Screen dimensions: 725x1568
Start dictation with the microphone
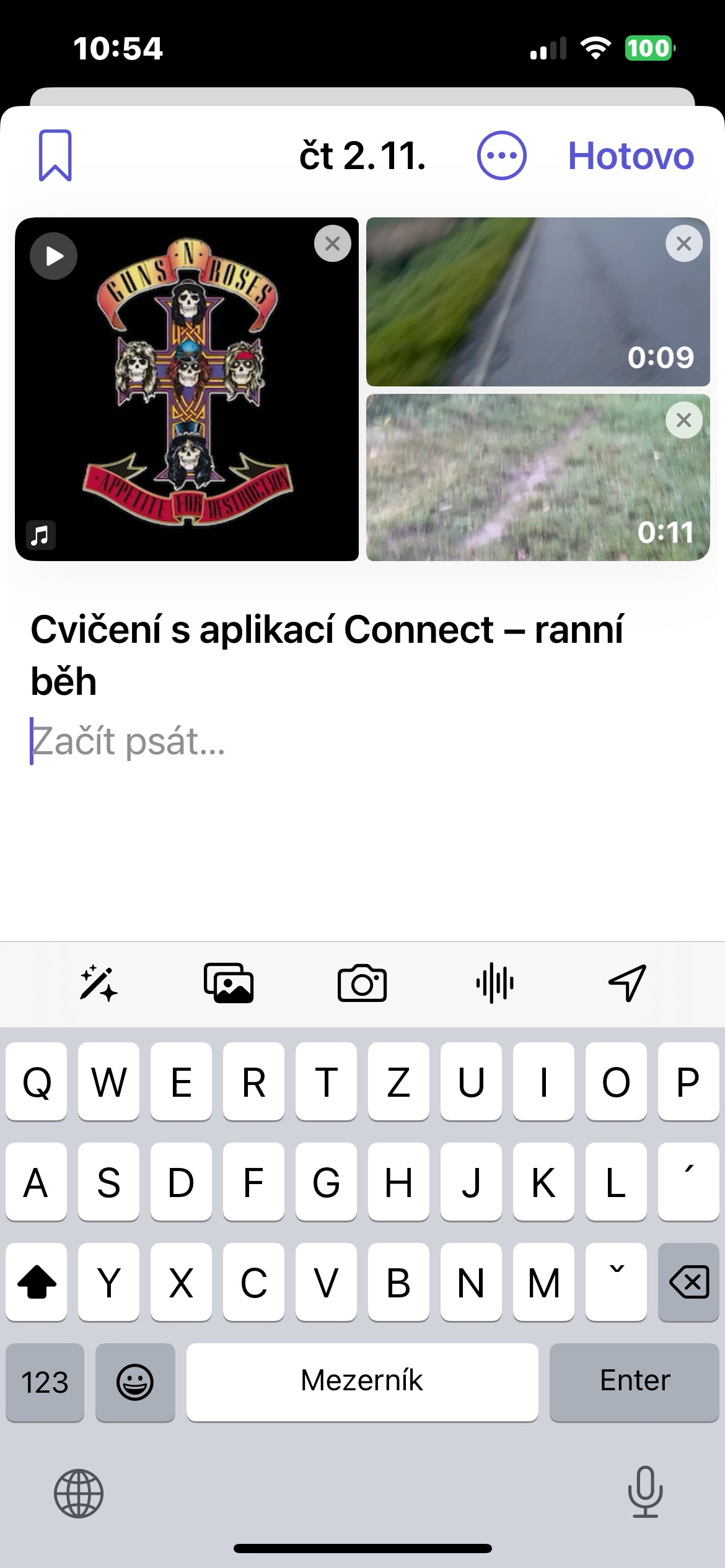pyautogui.click(x=645, y=1492)
